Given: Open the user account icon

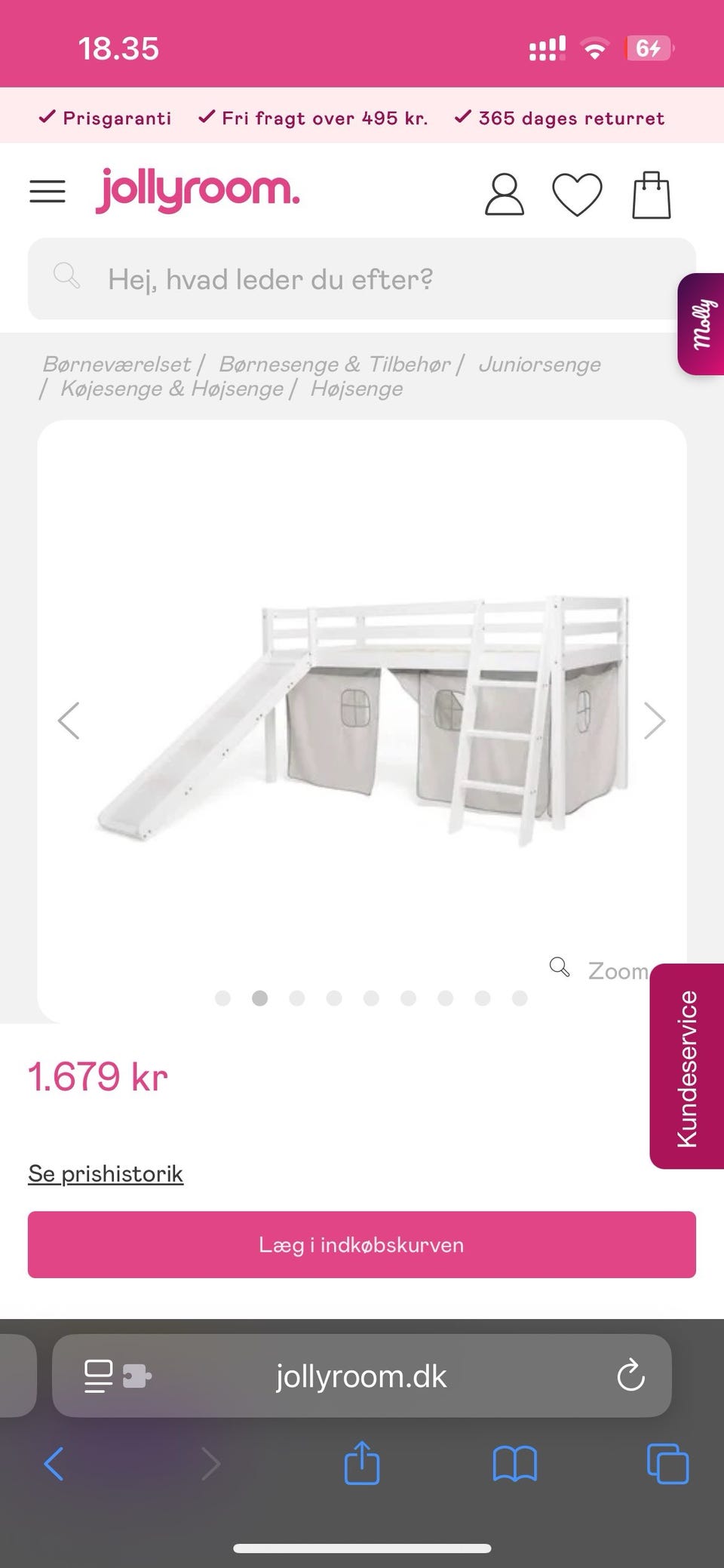Looking at the screenshot, I should click(x=504, y=194).
